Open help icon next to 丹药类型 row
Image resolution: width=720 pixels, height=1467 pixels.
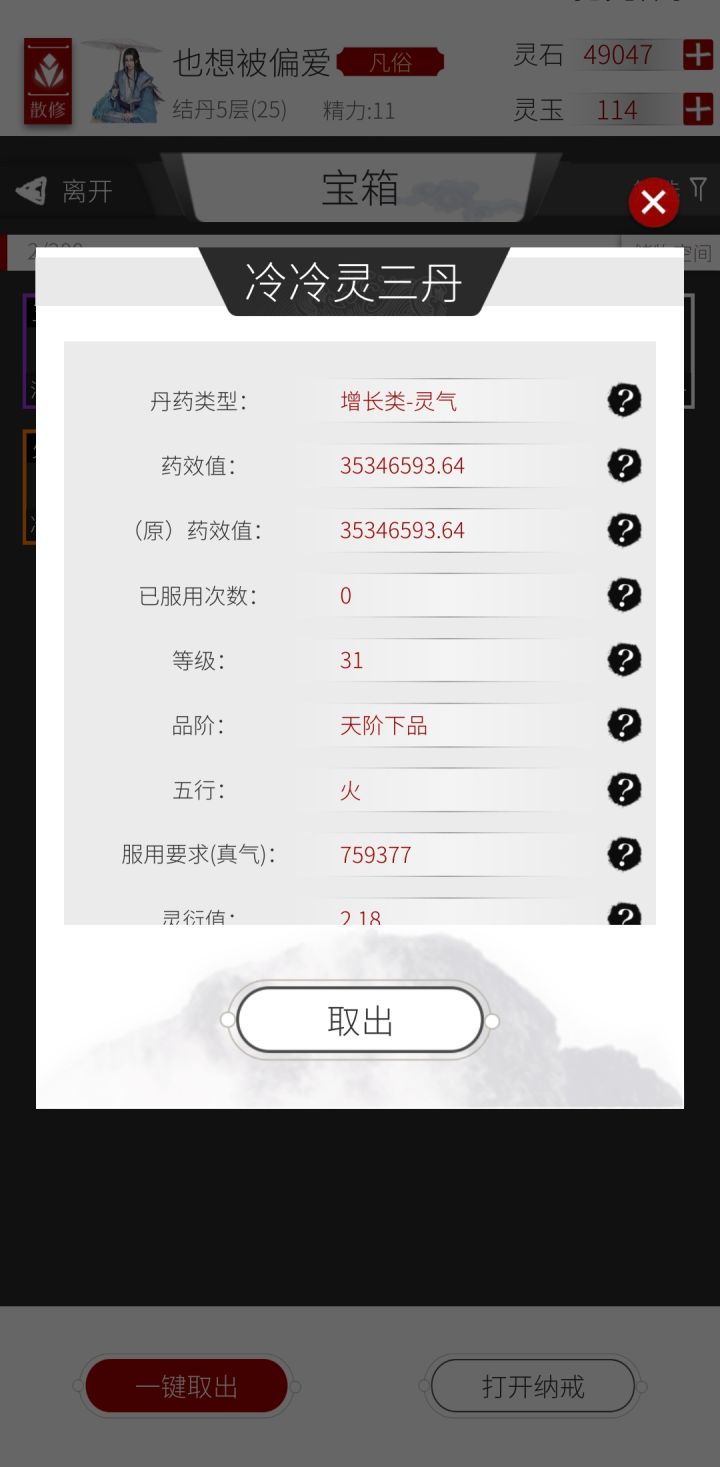(x=622, y=399)
